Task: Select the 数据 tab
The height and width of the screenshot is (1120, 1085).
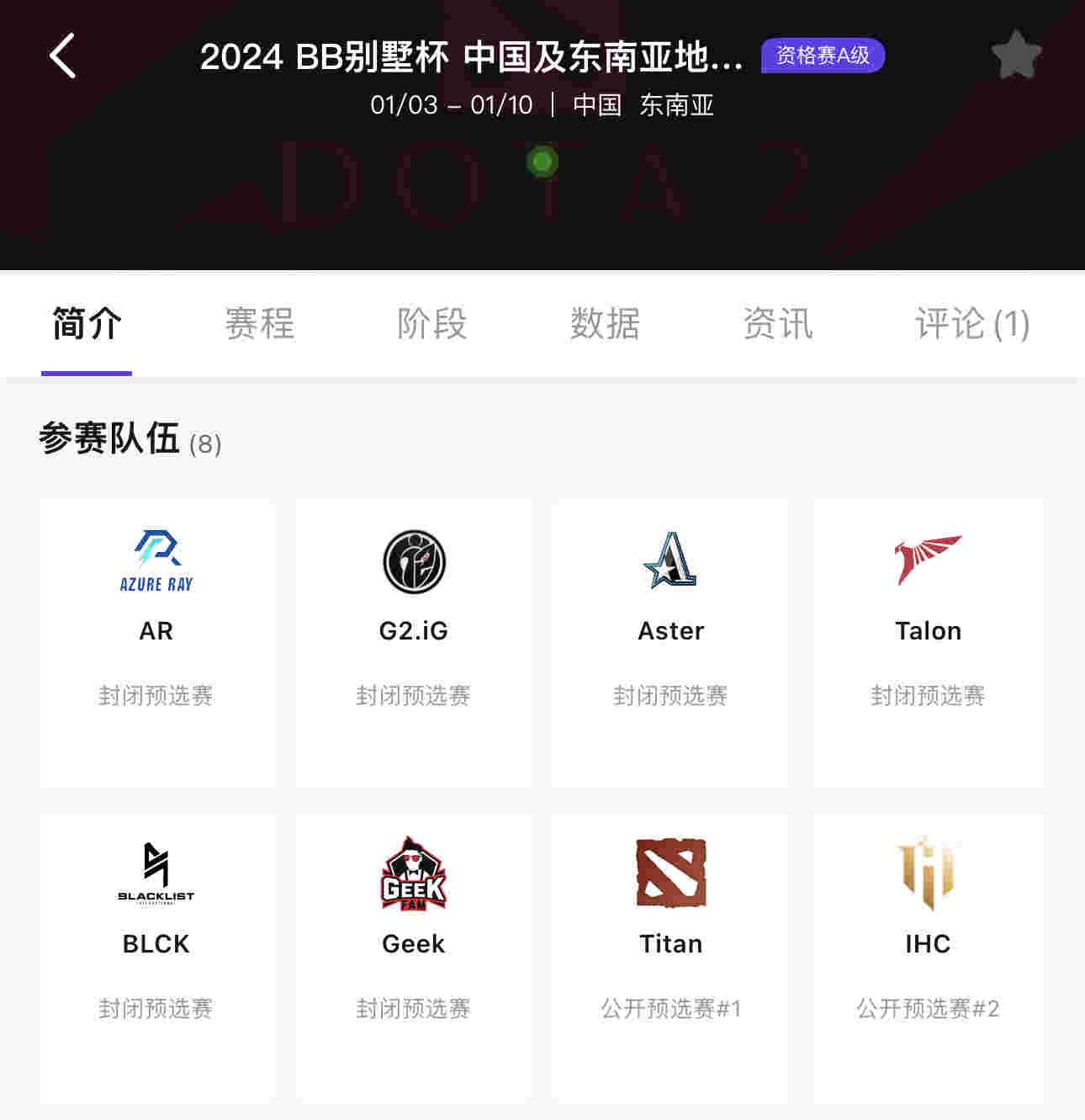Action: 605,324
